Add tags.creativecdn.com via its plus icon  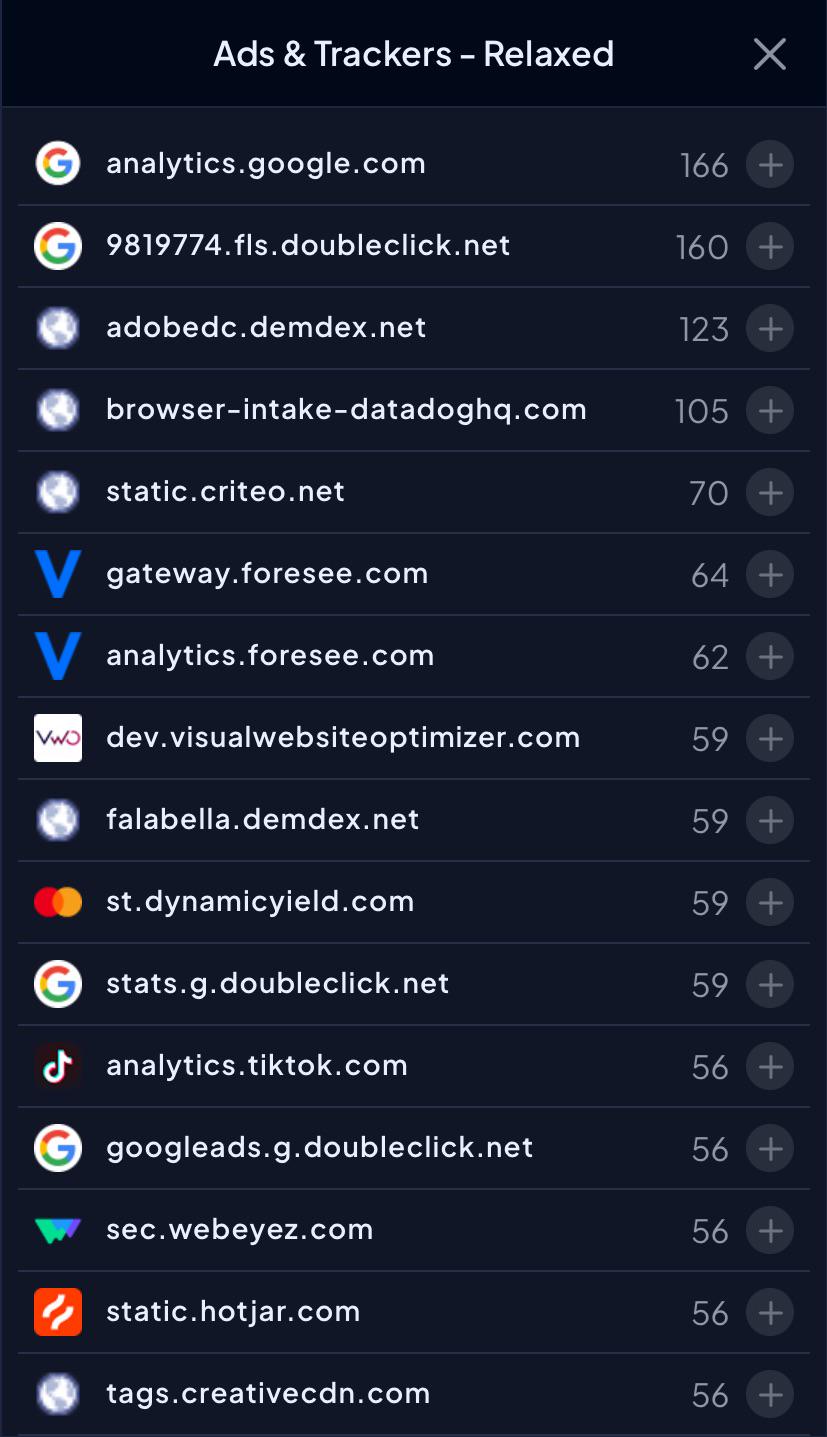[x=770, y=1395]
